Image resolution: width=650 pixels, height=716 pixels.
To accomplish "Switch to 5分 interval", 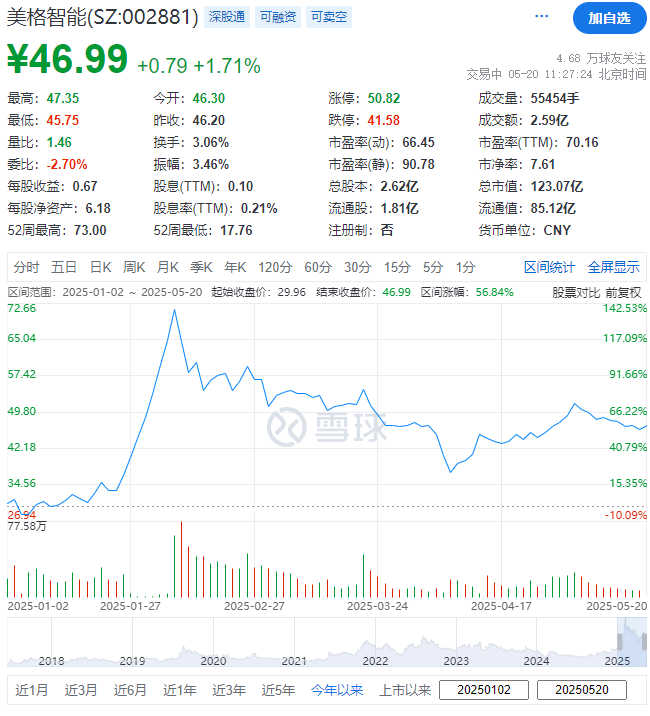I will coord(432,267).
